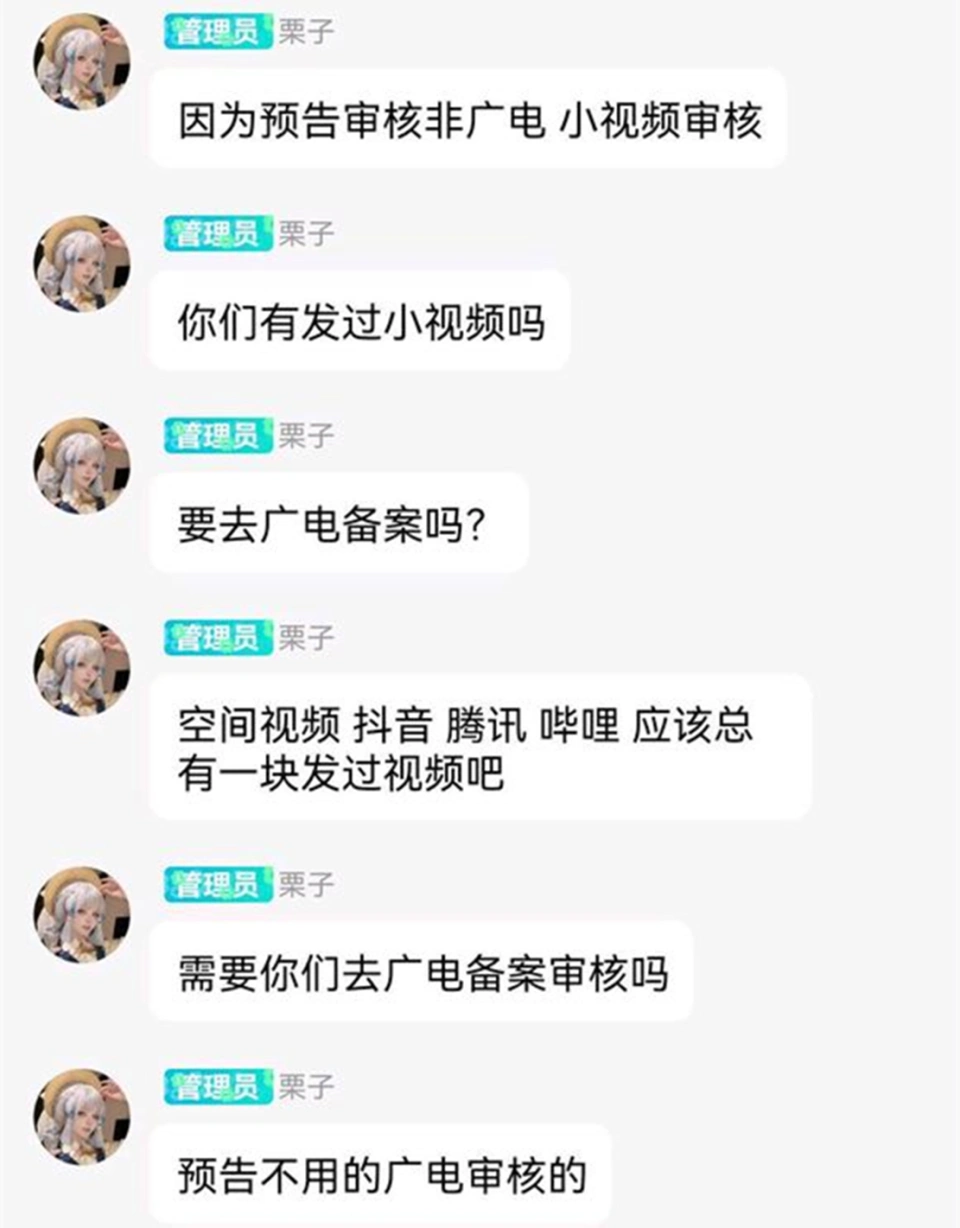Open avatar next to '预告不用的广电审核的'
Image resolution: width=960 pixels, height=1228 pixels.
(x=82, y=1116)
